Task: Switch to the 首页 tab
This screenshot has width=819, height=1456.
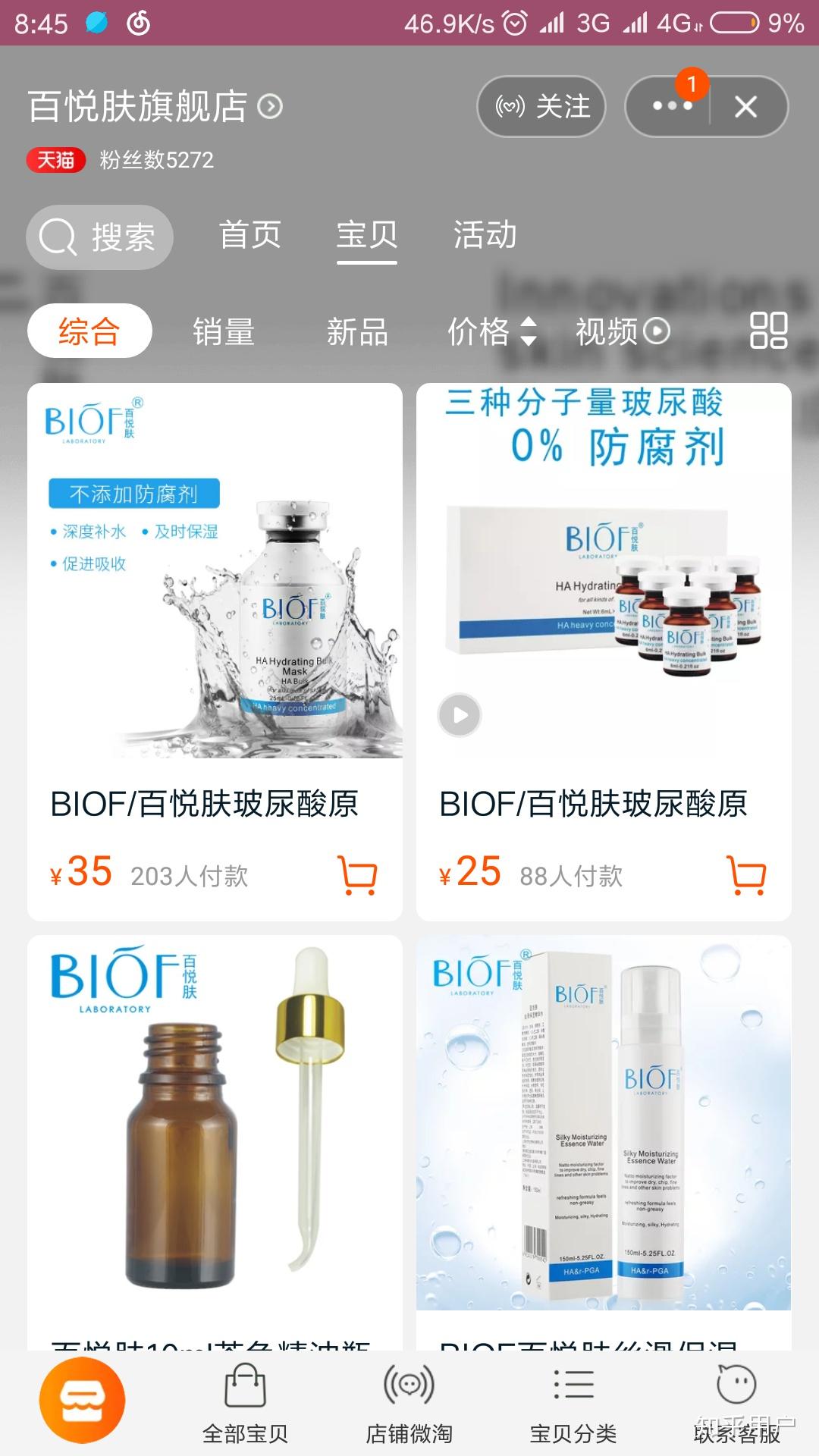Action: click(249, 235)
